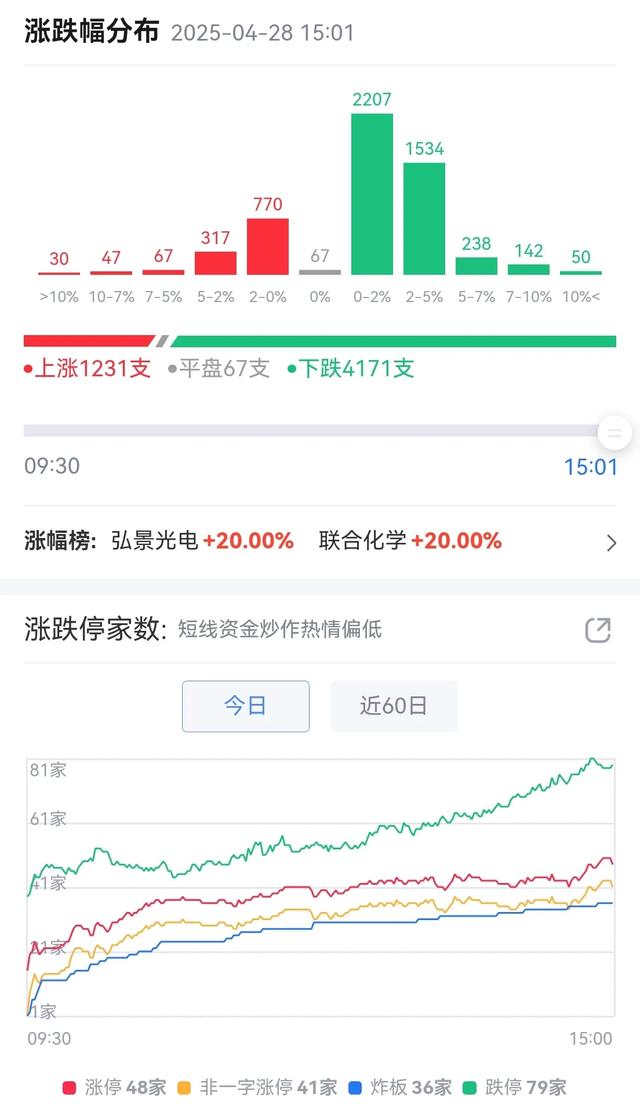Toggle the 涨停 48家 legend series
The width and height of the screenshot is (640, 1112).
tap(114, 1087)
